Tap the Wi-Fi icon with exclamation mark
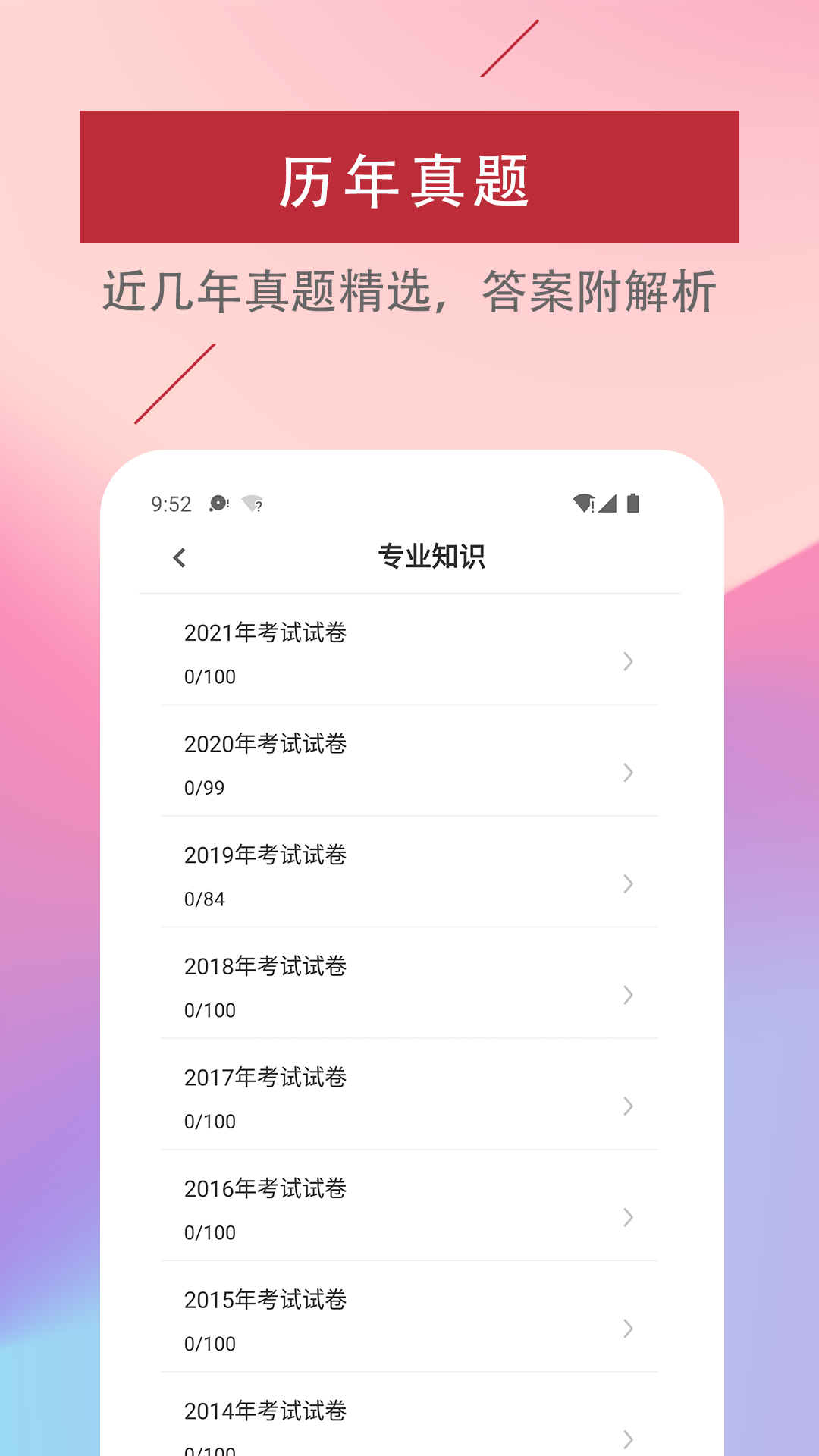Screen dimensions: 819x1456 click(582, 503)
